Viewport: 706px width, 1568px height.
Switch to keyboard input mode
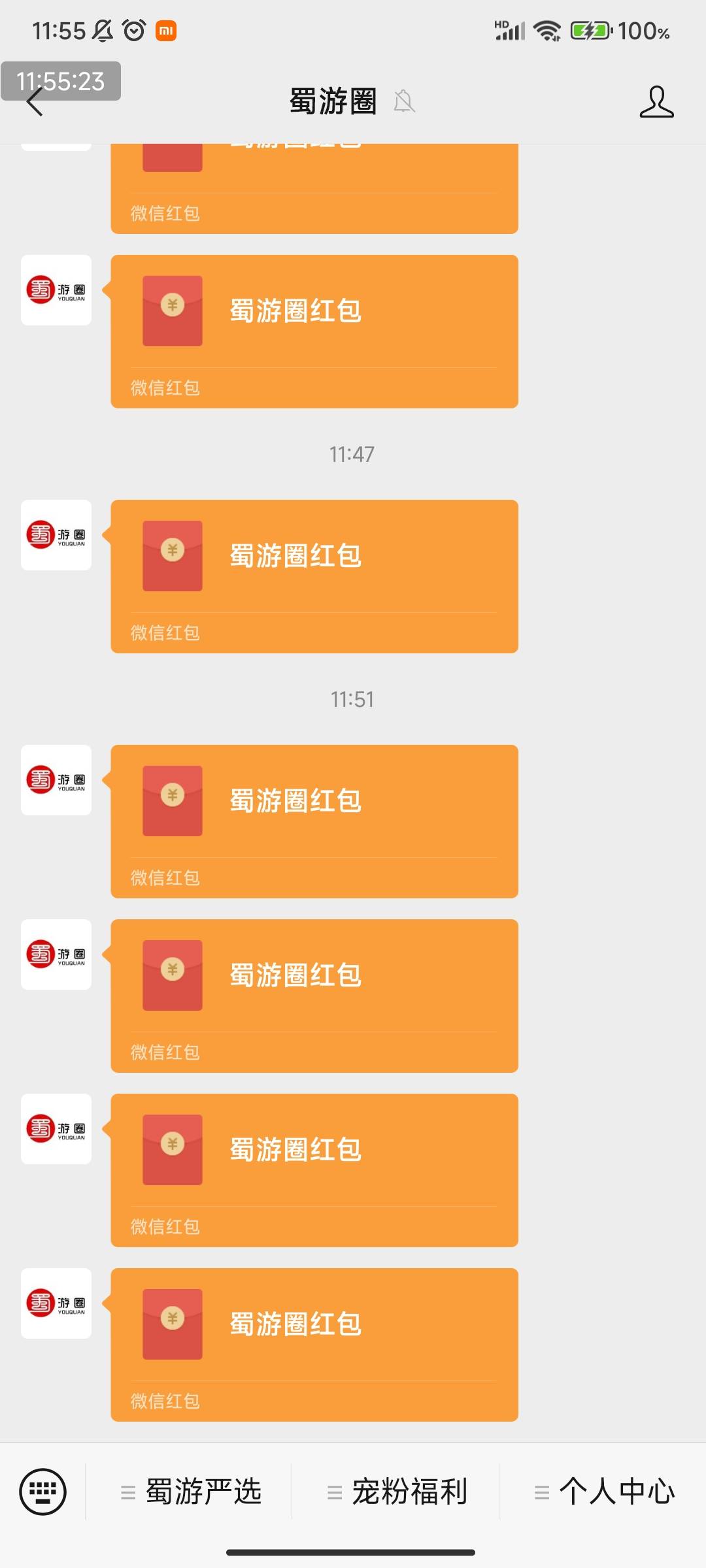[43, 1492]
